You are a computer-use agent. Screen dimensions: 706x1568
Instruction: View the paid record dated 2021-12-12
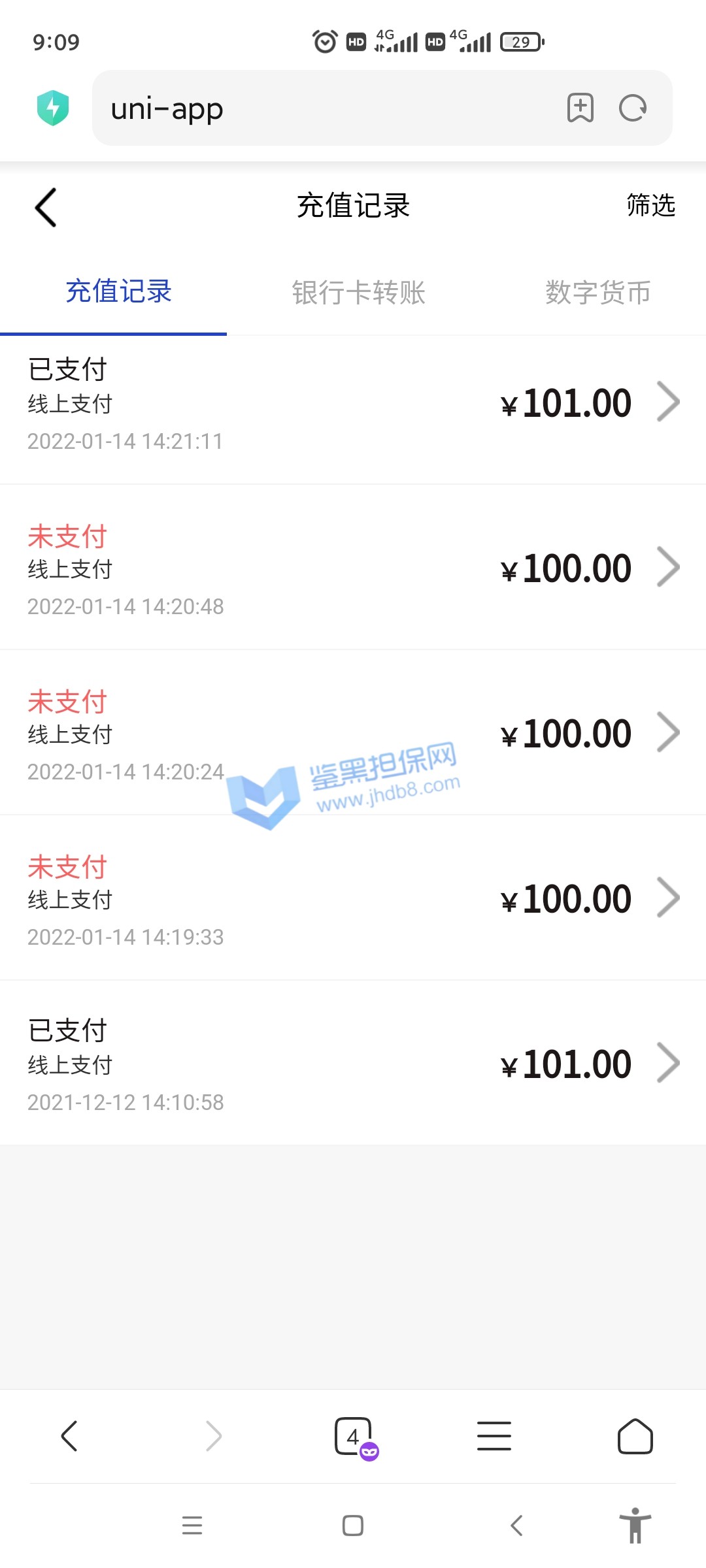coord(353,1064)
